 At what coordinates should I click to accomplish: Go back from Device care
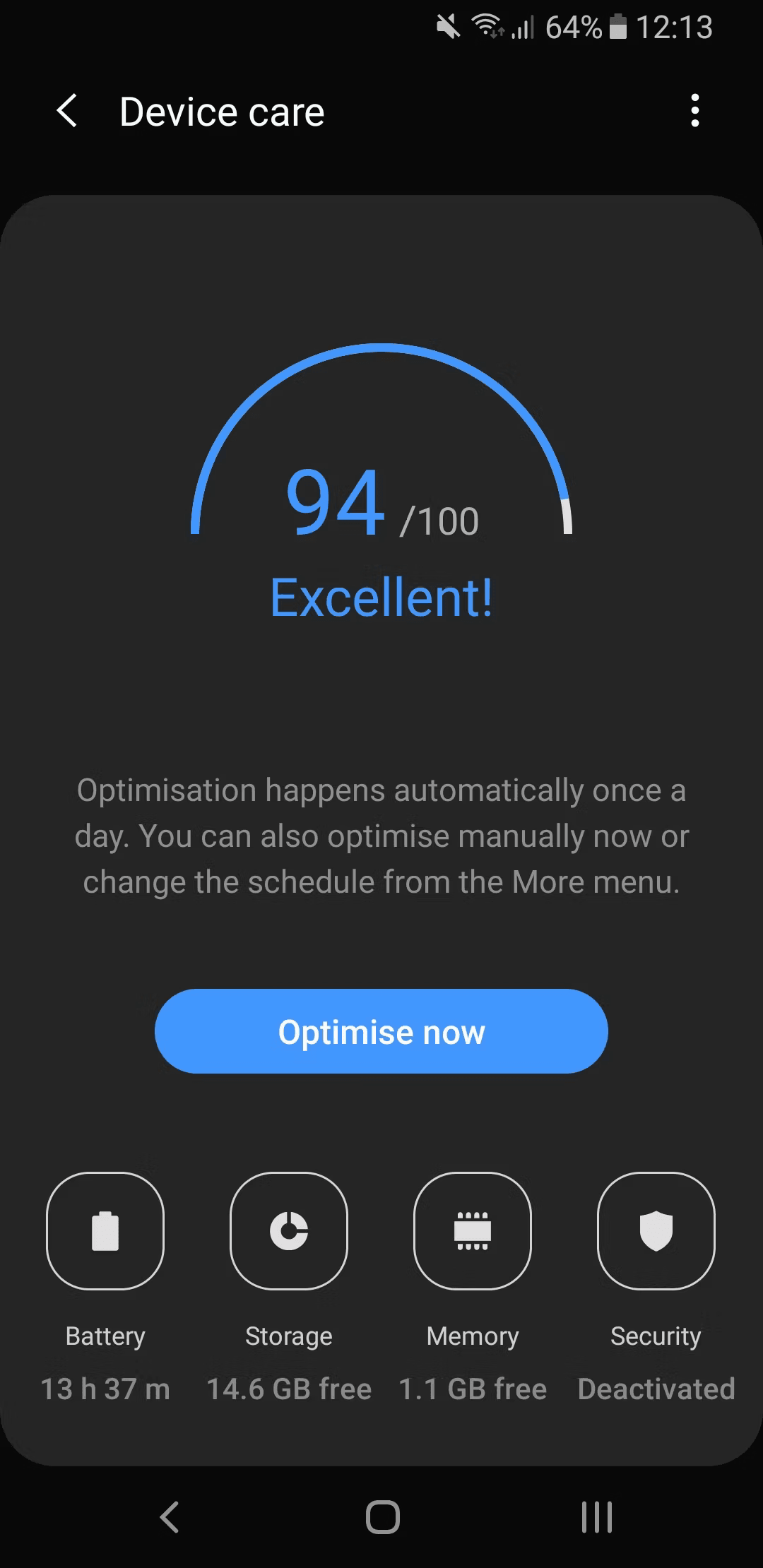click(x=67, y=112)
